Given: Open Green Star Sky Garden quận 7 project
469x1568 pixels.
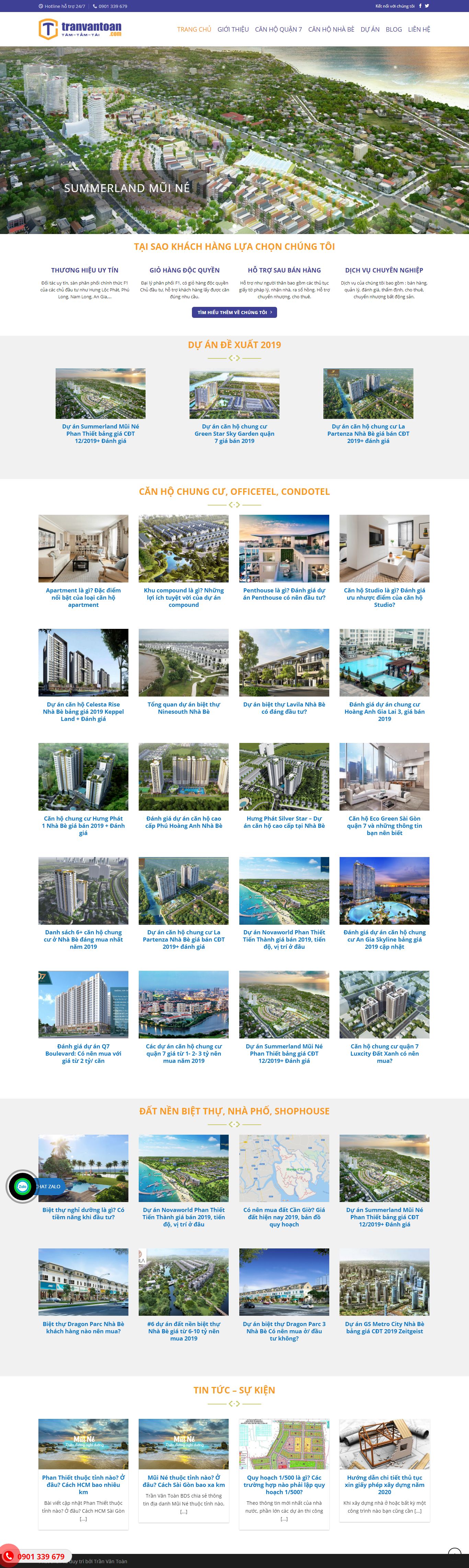Looking at the screenshot, I should 234,433.
